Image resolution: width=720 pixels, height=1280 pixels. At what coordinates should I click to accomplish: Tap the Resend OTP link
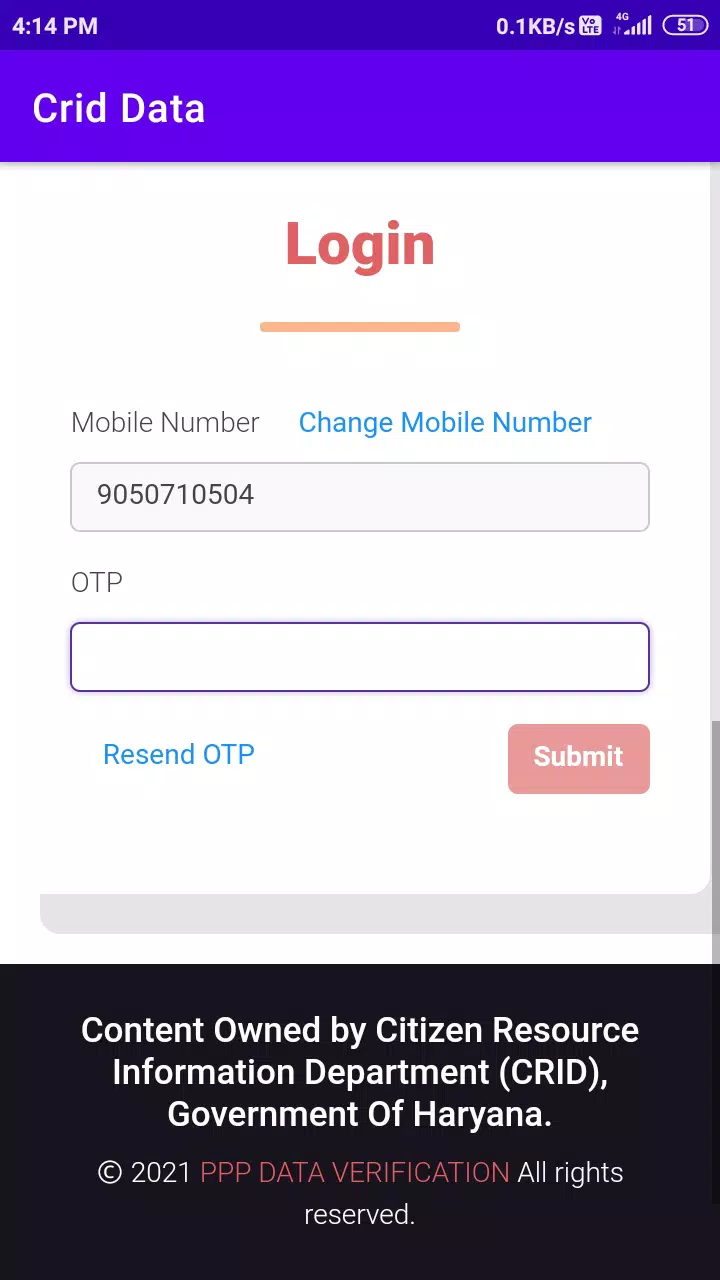point(178,754)
